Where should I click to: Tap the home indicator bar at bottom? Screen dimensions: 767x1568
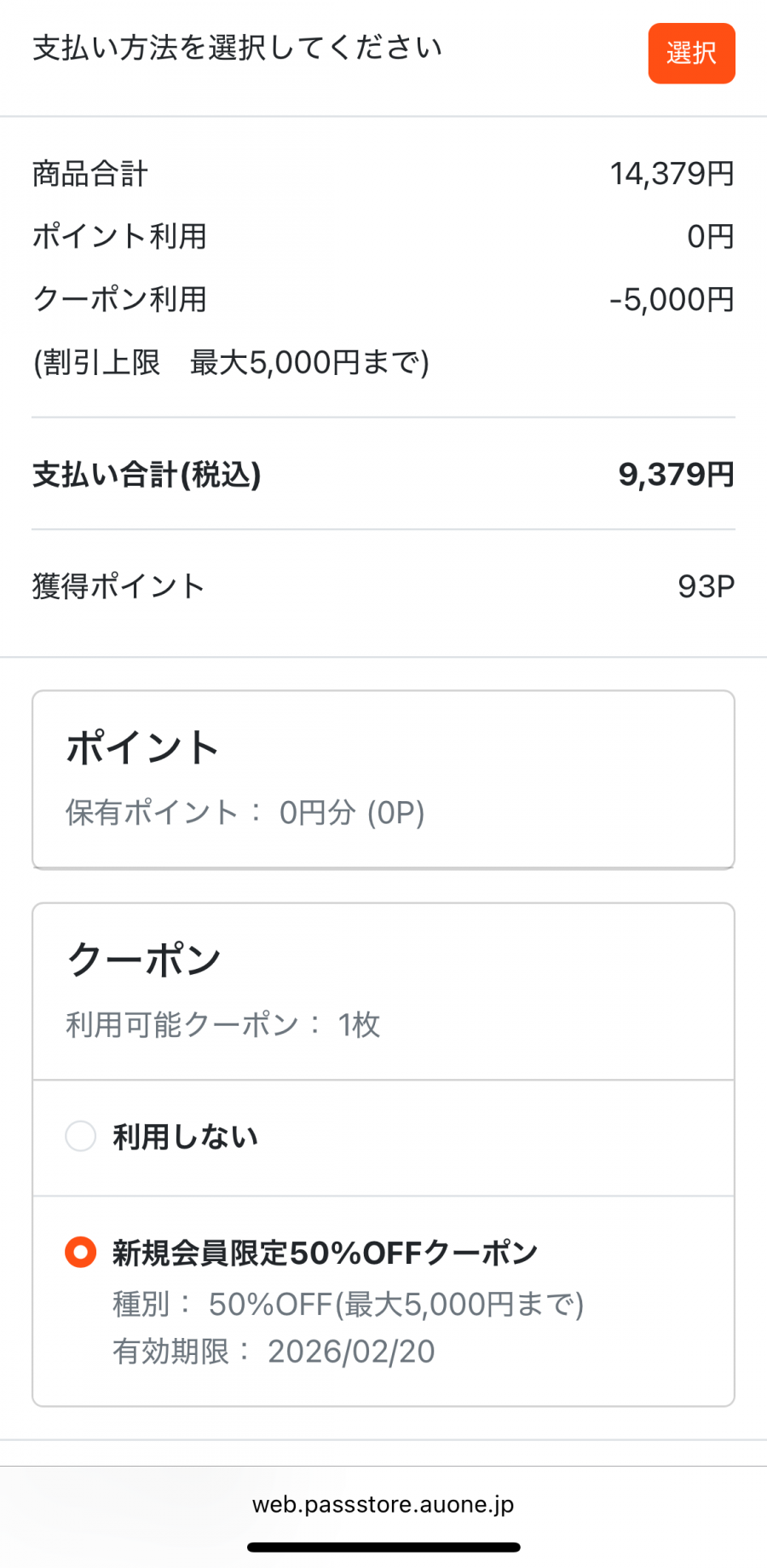point(383,1544)
